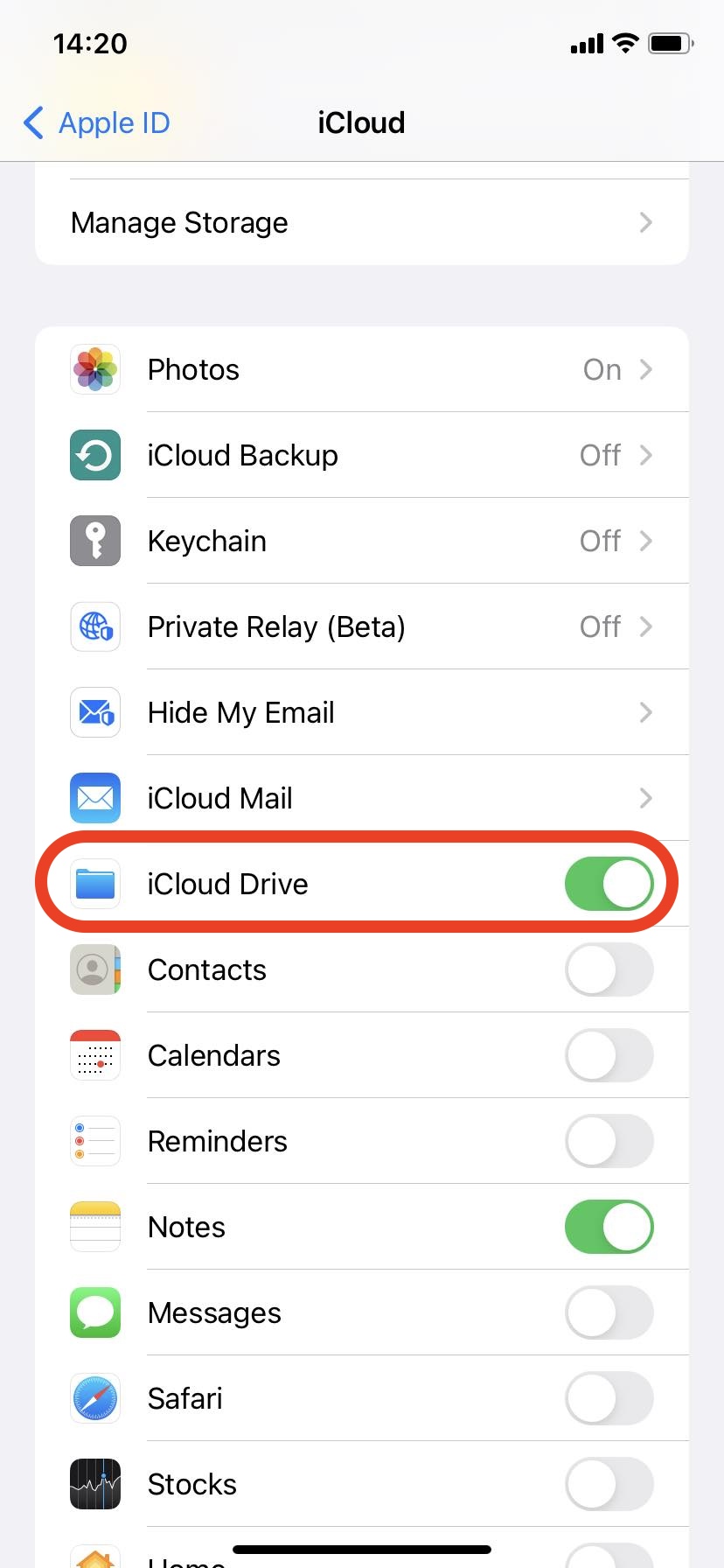Turn on Safari syncing
The width and height of the screenshot is (724, 1568).
[x=609, y=1398]
